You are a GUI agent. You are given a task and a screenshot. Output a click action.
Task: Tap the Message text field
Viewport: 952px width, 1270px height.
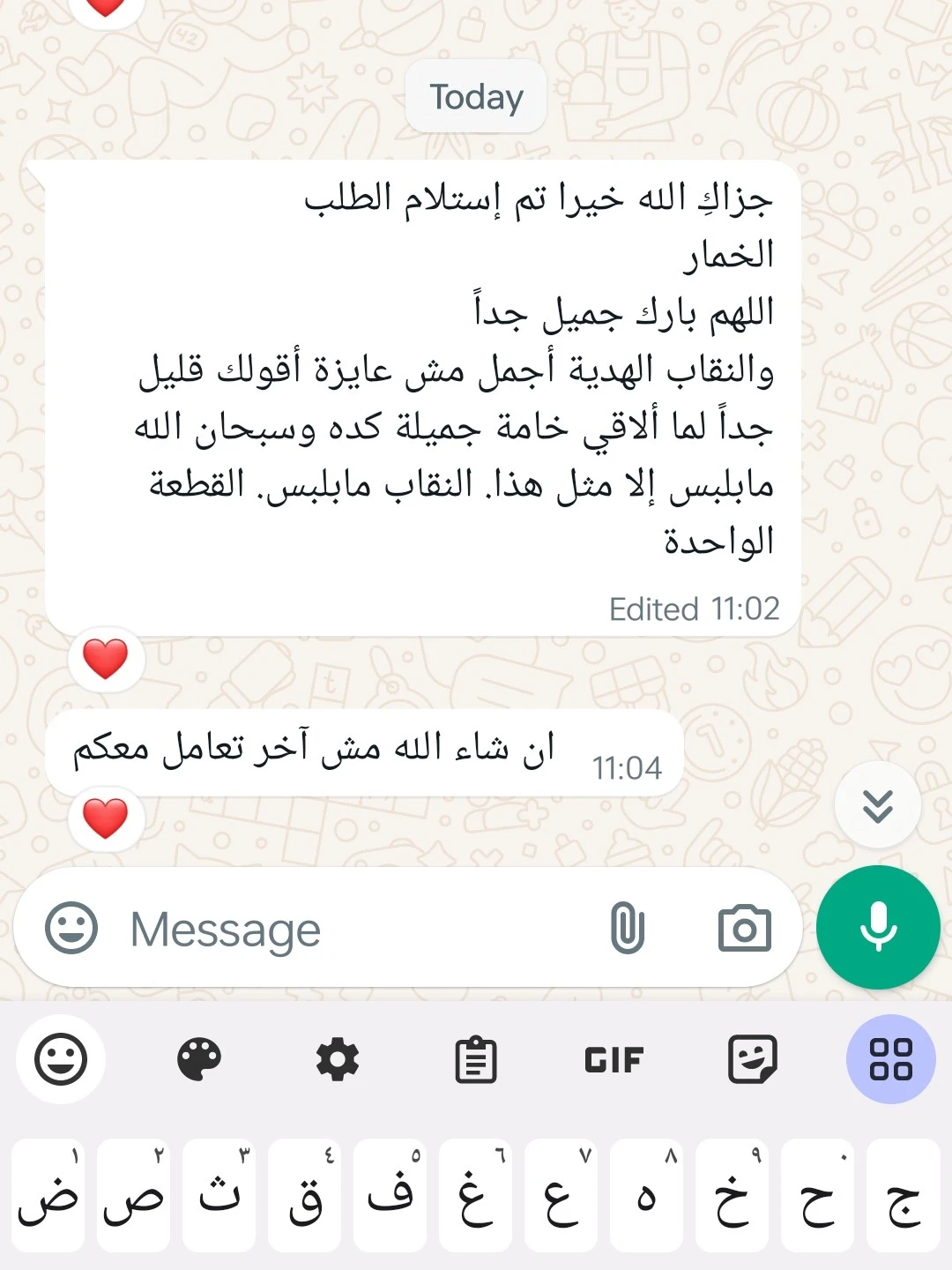pyautogui.click(x=353, y=929)
